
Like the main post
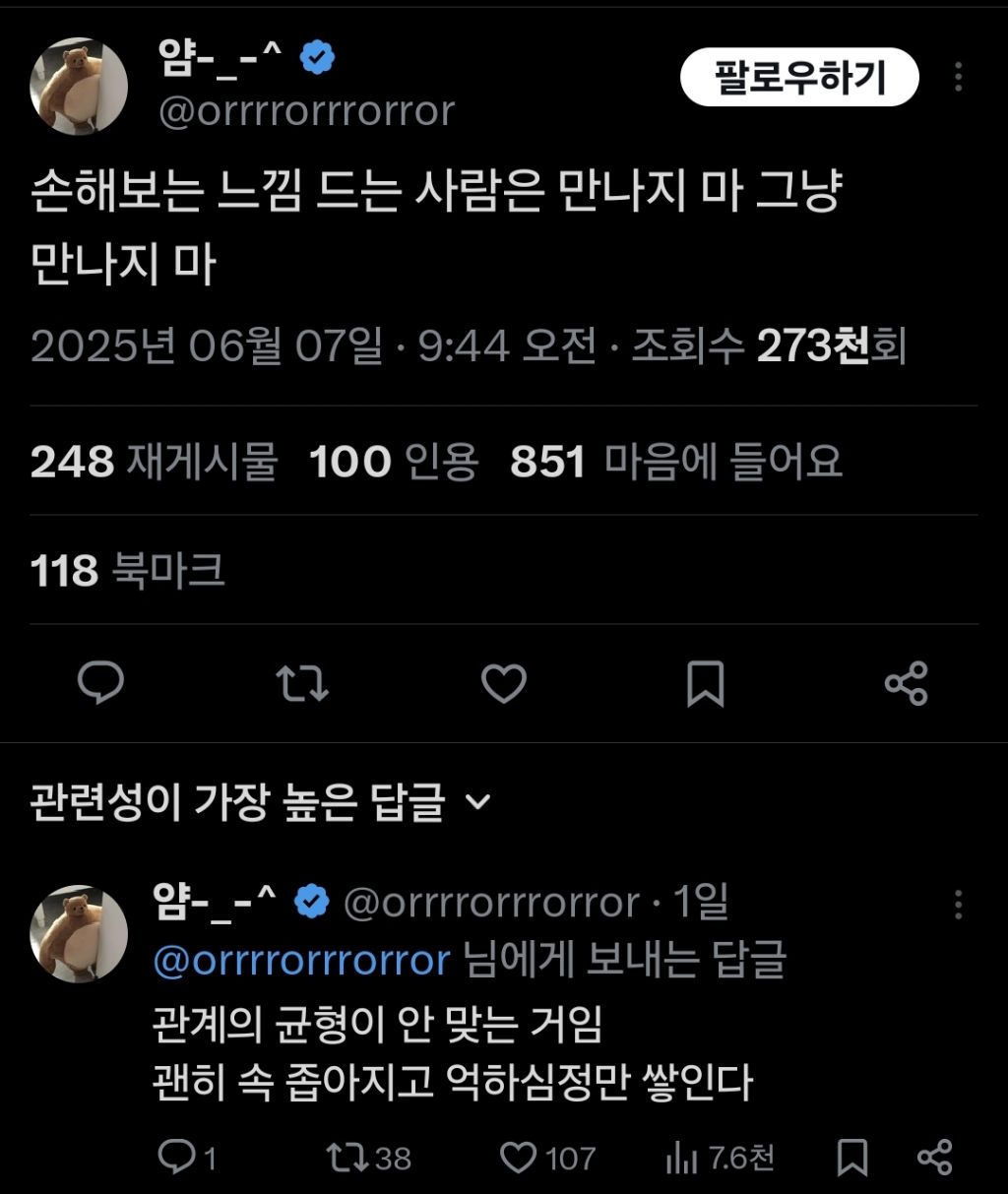click(503, 683)
